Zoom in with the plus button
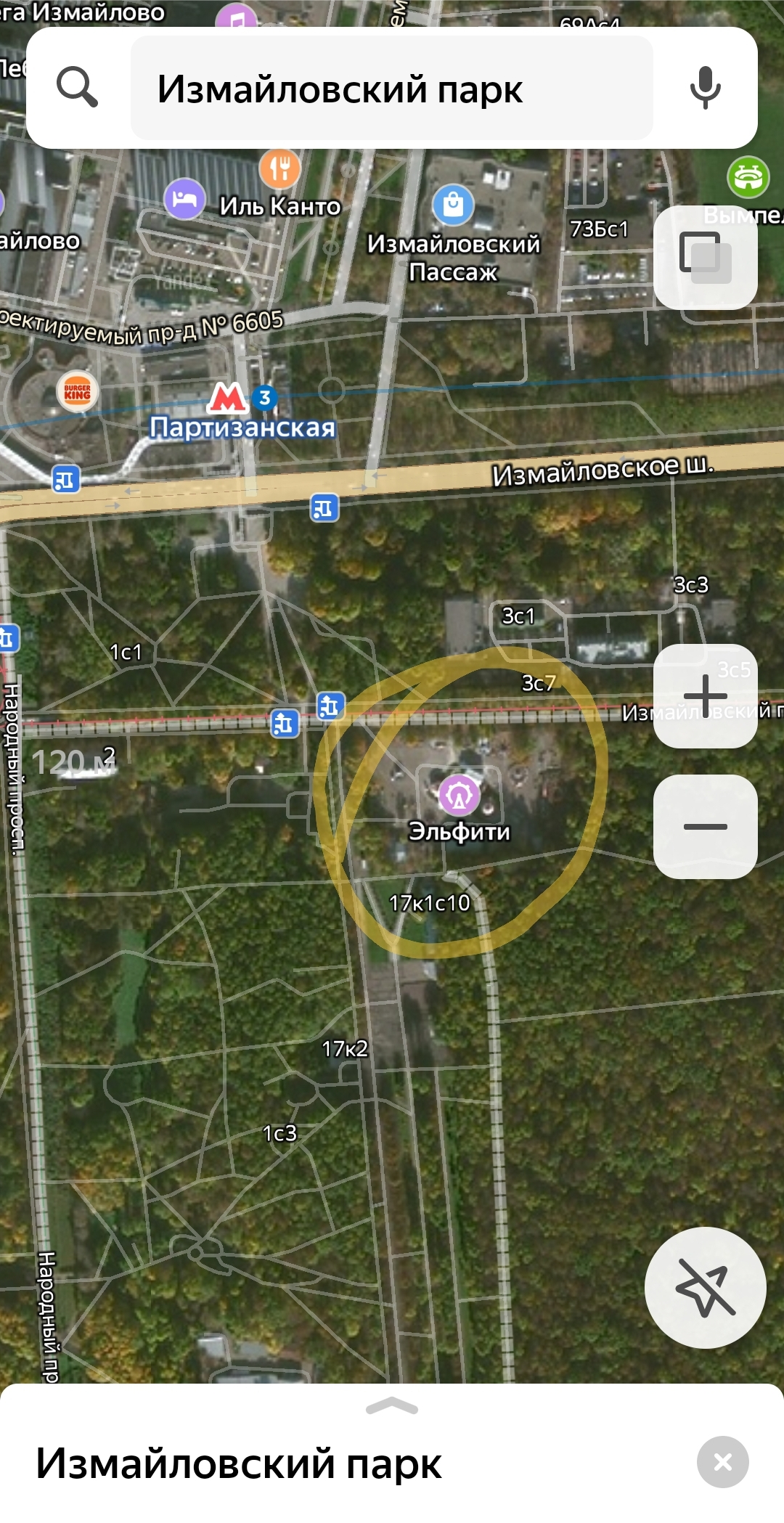This screenshot has height=1523, width=784. click(706, 695)
